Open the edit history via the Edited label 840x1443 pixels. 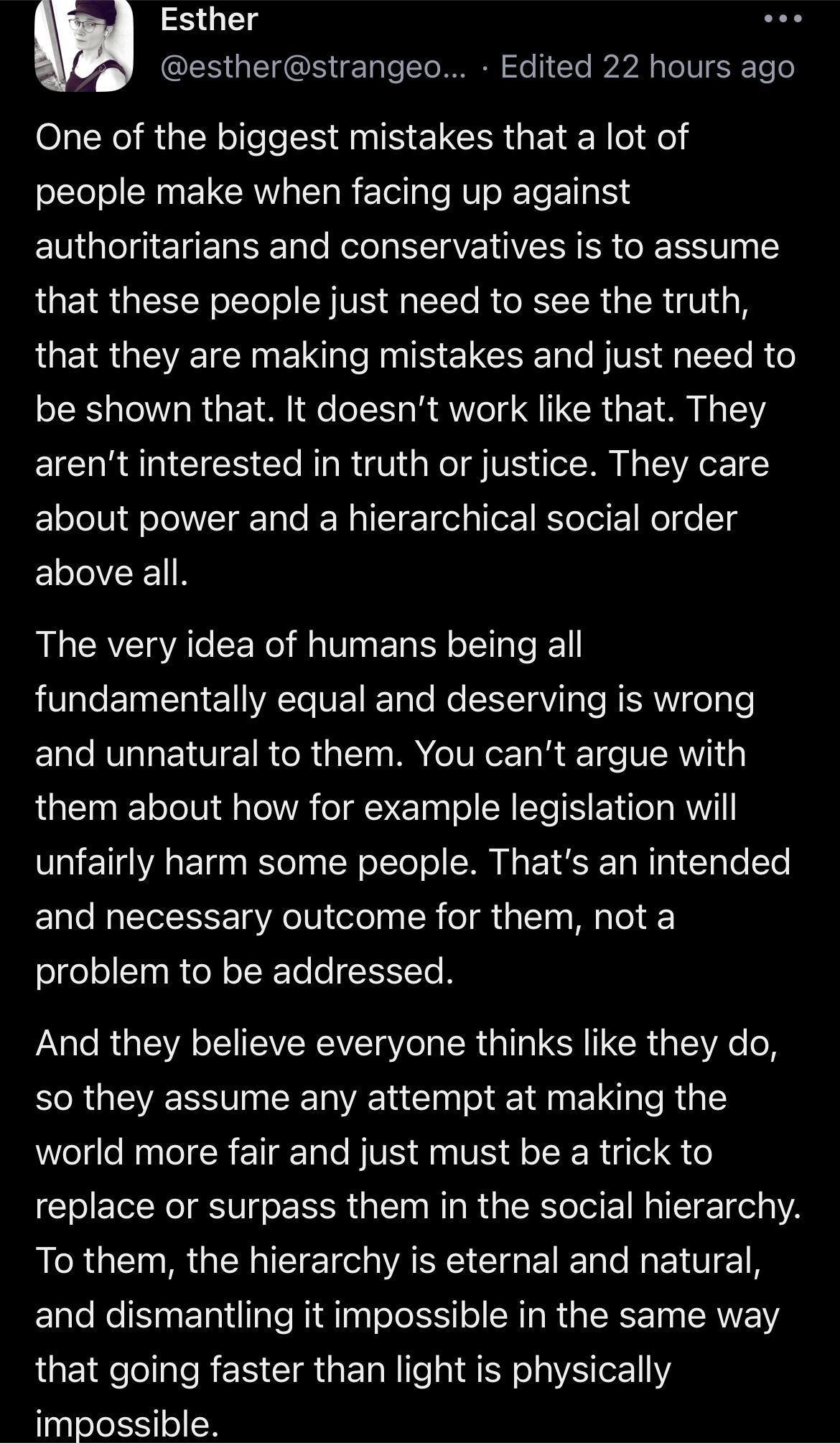click(x=548, y=65)
